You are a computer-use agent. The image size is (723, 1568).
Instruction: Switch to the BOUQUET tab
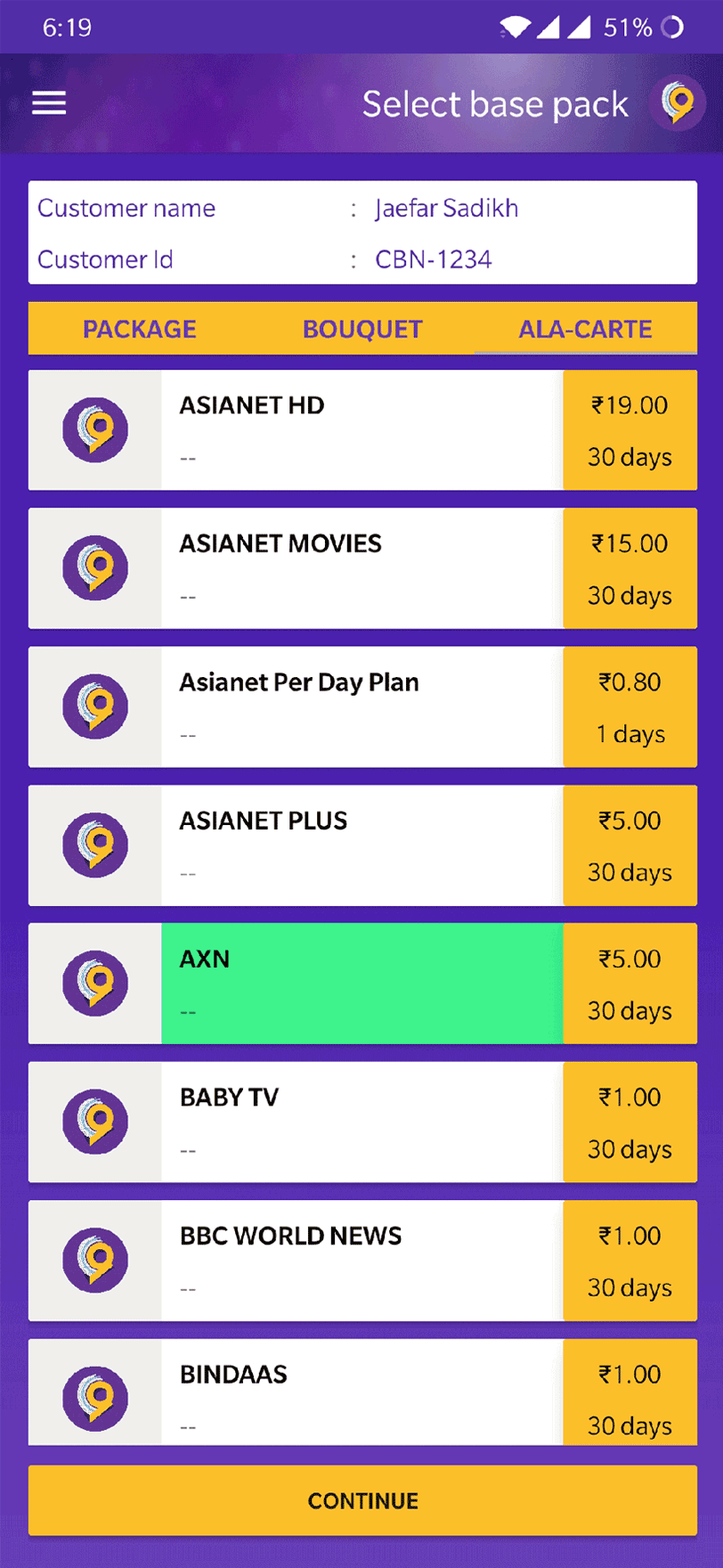click(x=361, y=329)
